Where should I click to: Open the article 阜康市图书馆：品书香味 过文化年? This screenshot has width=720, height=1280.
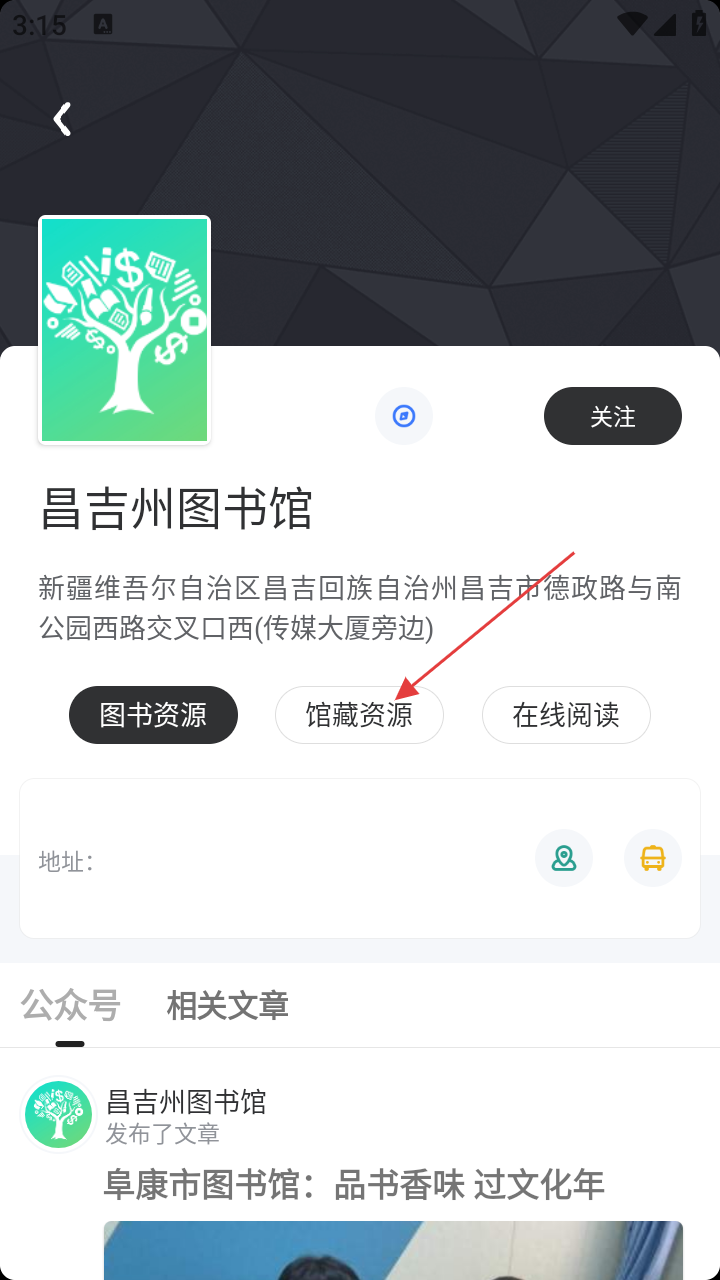click(x=354, y=1185)
